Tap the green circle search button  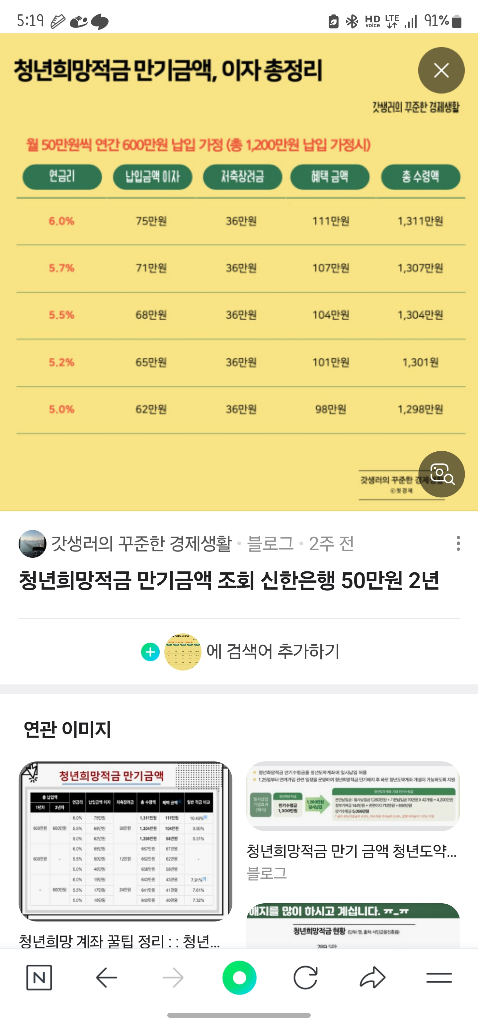pyautogui.click(x=239, y=978)
